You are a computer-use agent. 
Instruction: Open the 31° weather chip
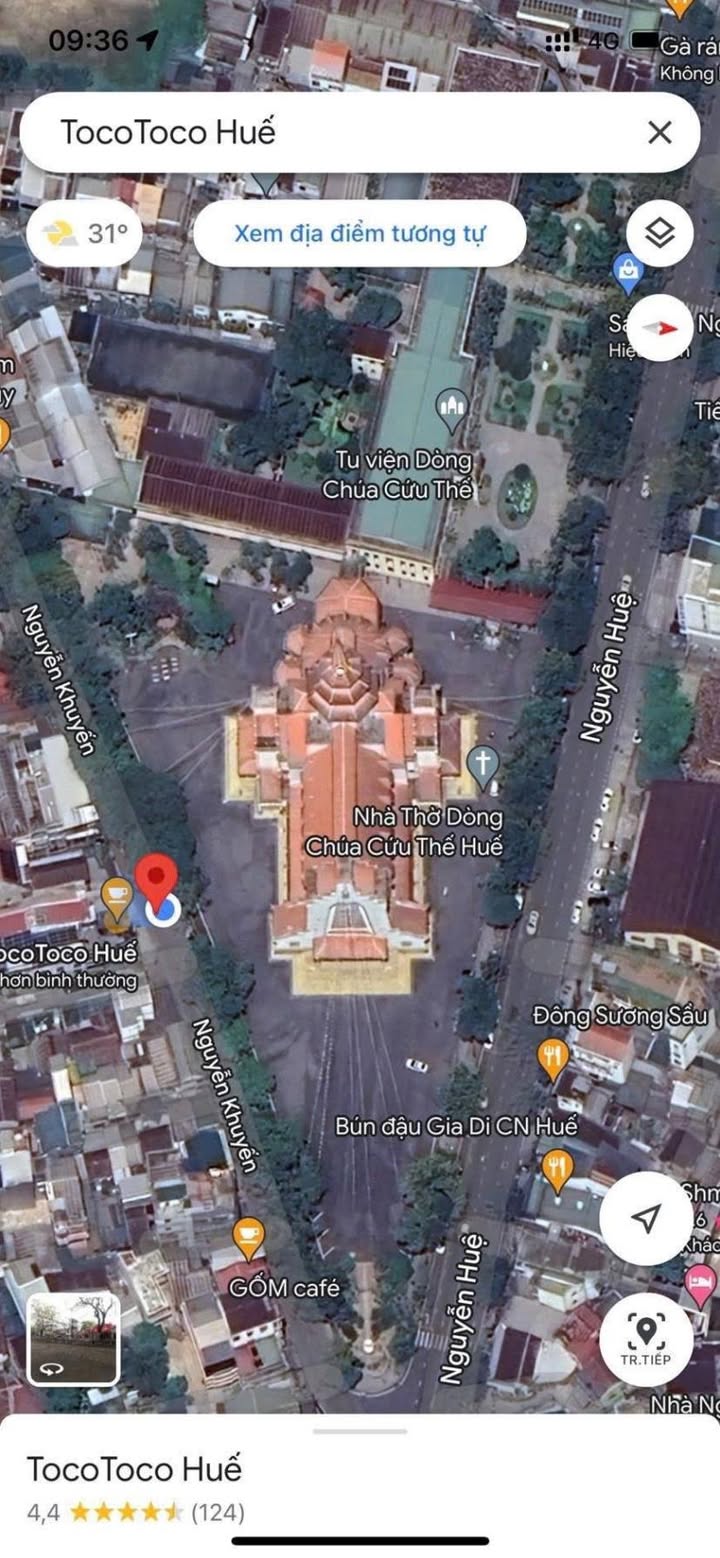coord(85,234)
